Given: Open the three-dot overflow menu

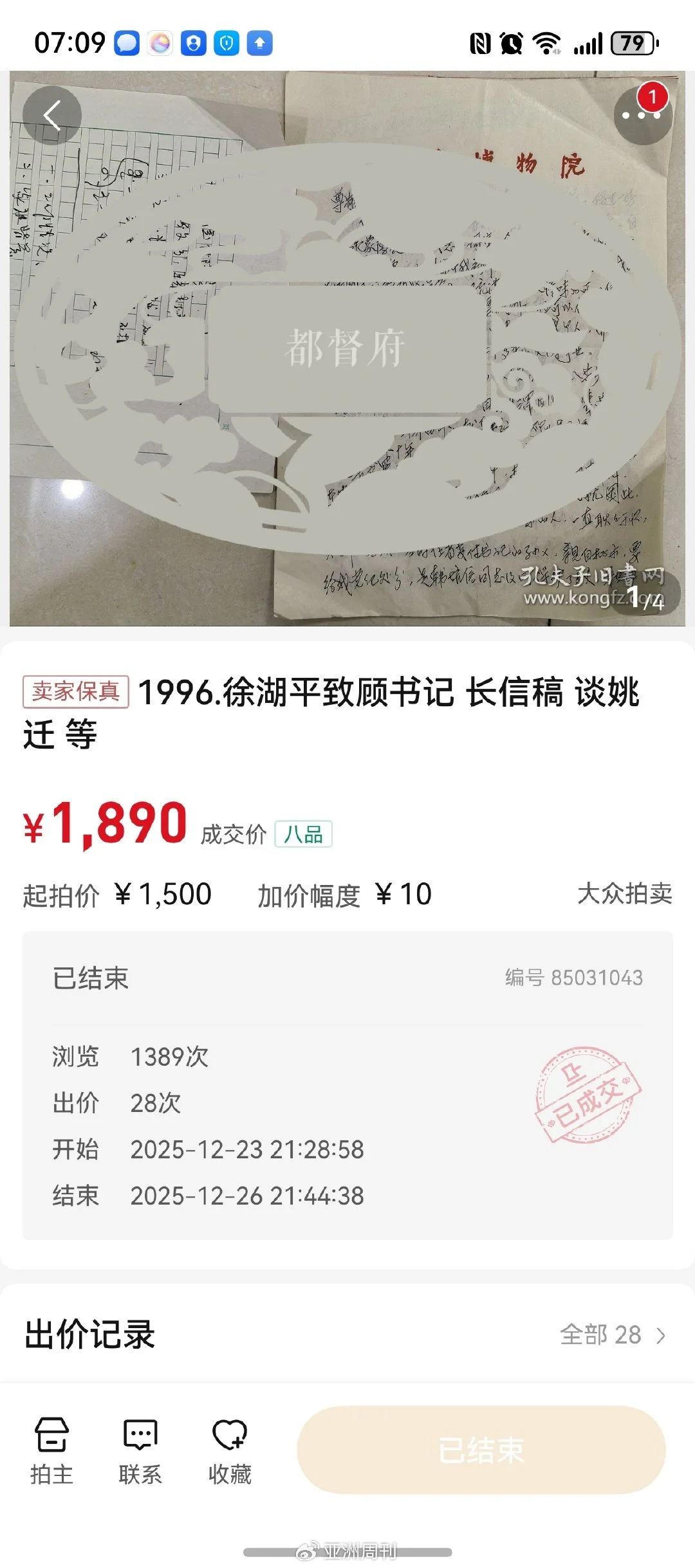Looking at the screenshot, I should coord(642,116).
